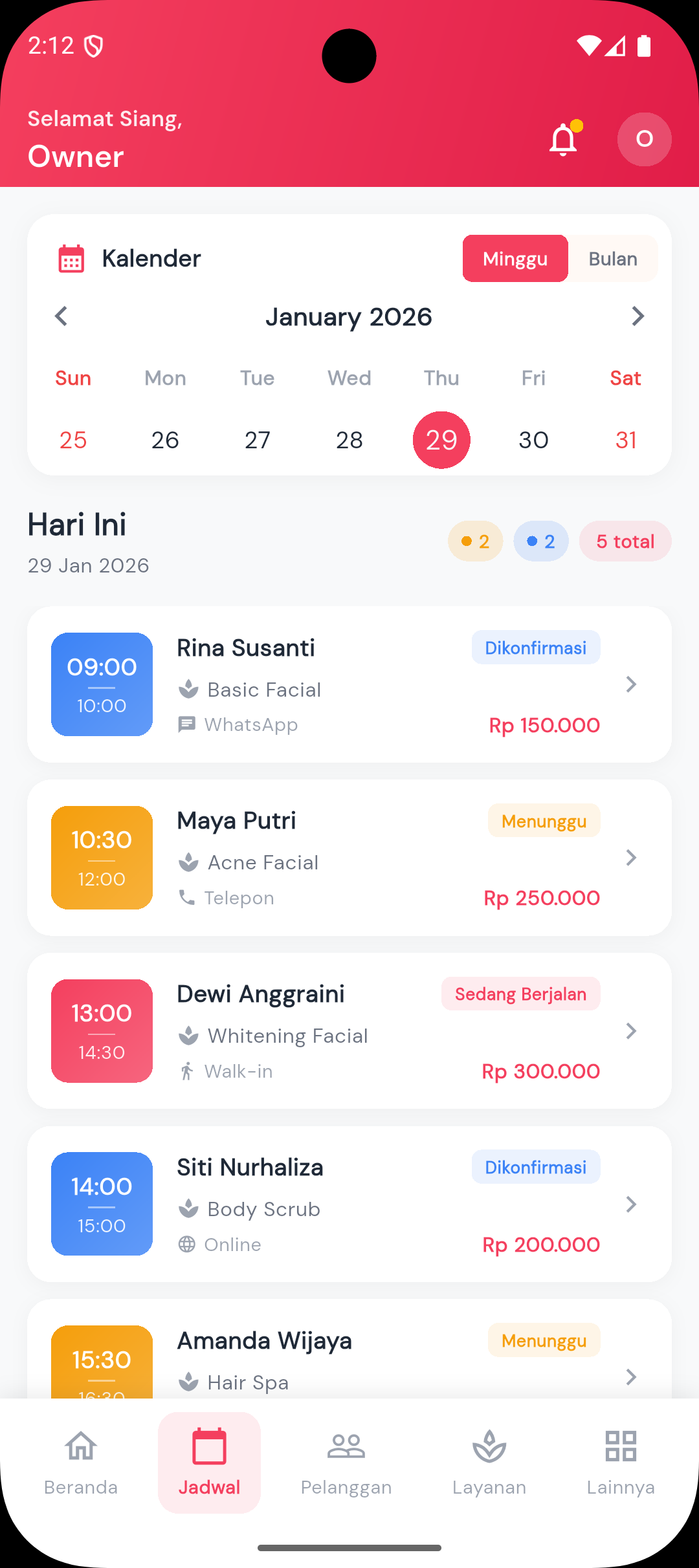Select date 31 on the calendar
This screenshot has width=699, height=1568.
[x=625, y=440]
